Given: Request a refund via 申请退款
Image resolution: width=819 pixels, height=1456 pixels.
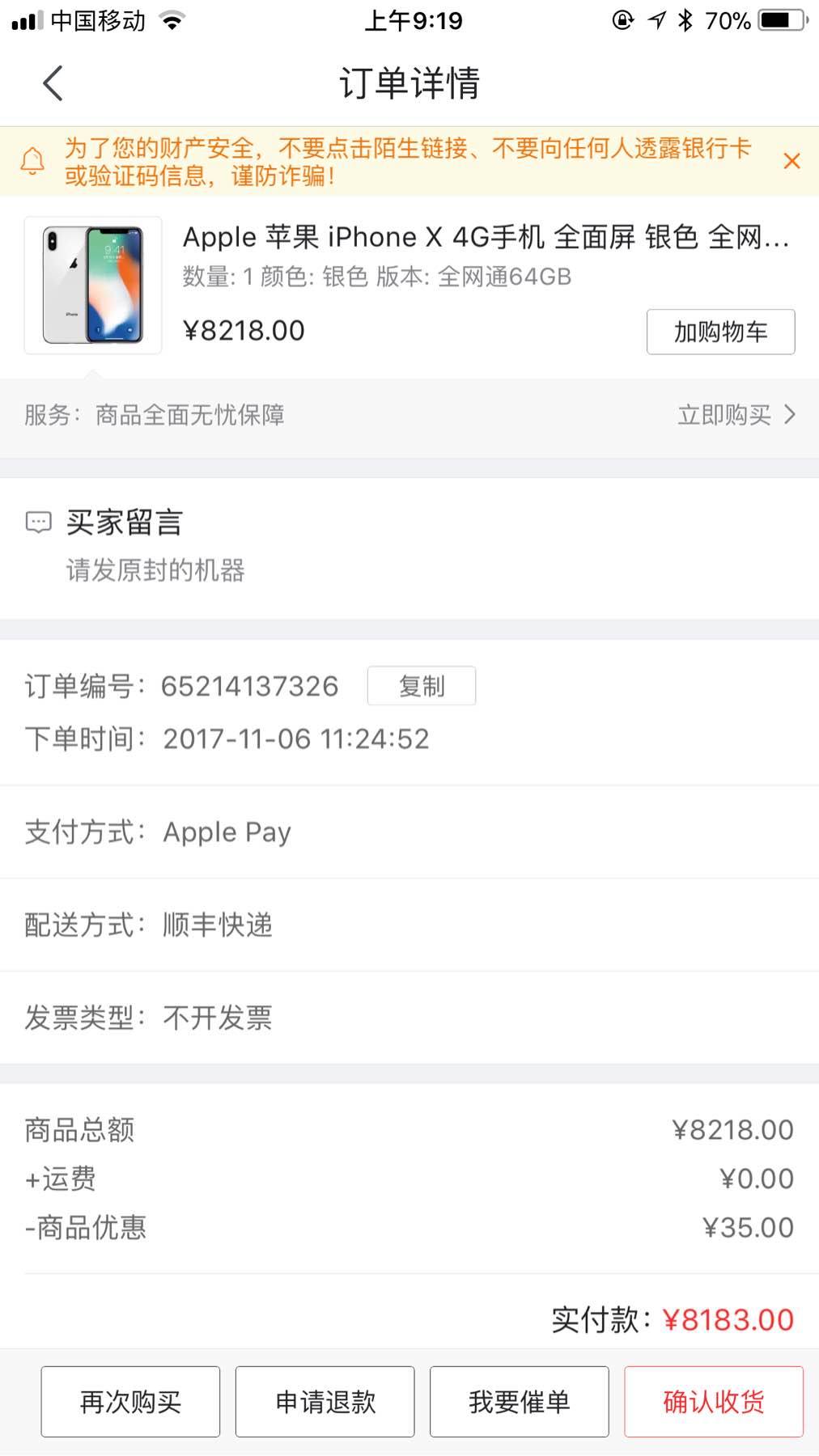Looking at the screenshot, I should pyautogui.click(x=325, y=1402).
